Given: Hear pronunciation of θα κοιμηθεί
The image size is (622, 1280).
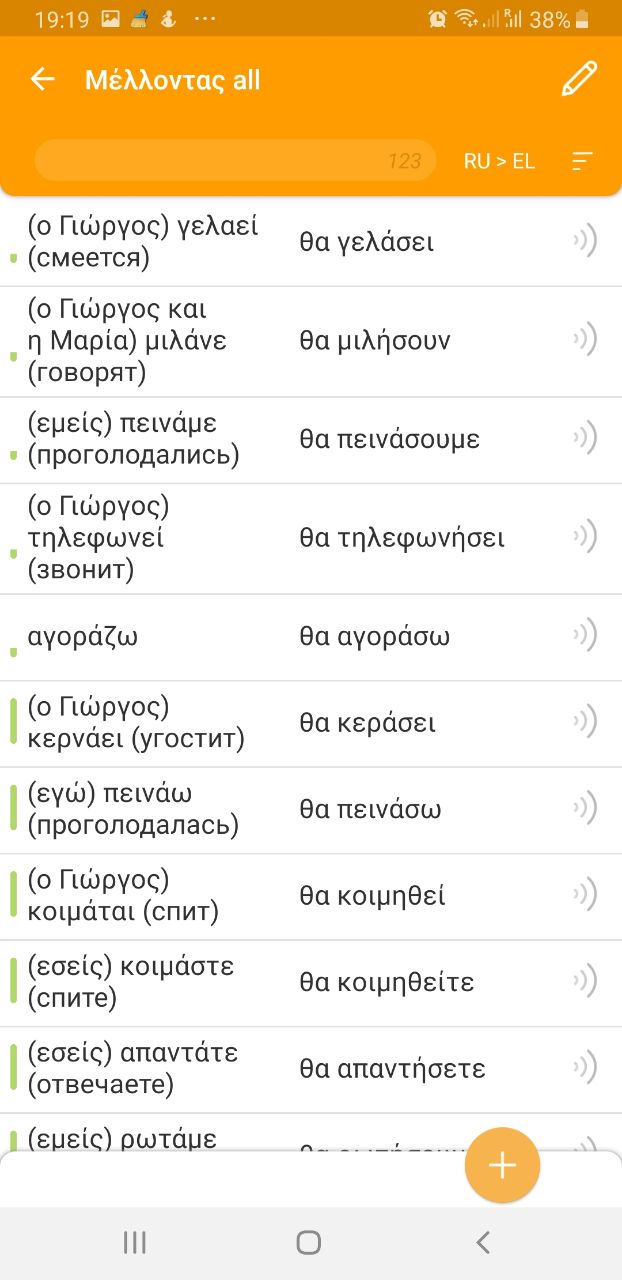Looking at the screenshot, I should point(585,895).
